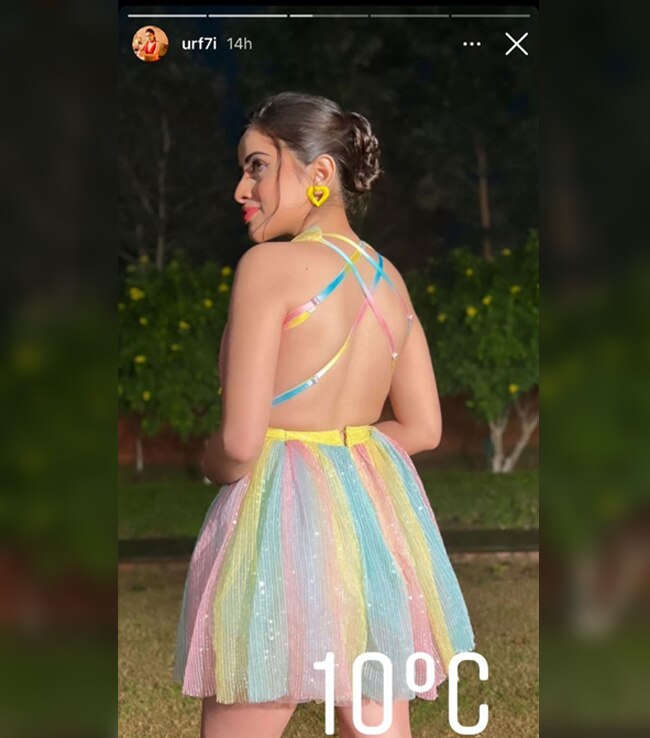The height and width of the screenshot is (738, 650).
Task: Open the three-dot story options menu
Action: pyautogui.click(x=472, y=44)
